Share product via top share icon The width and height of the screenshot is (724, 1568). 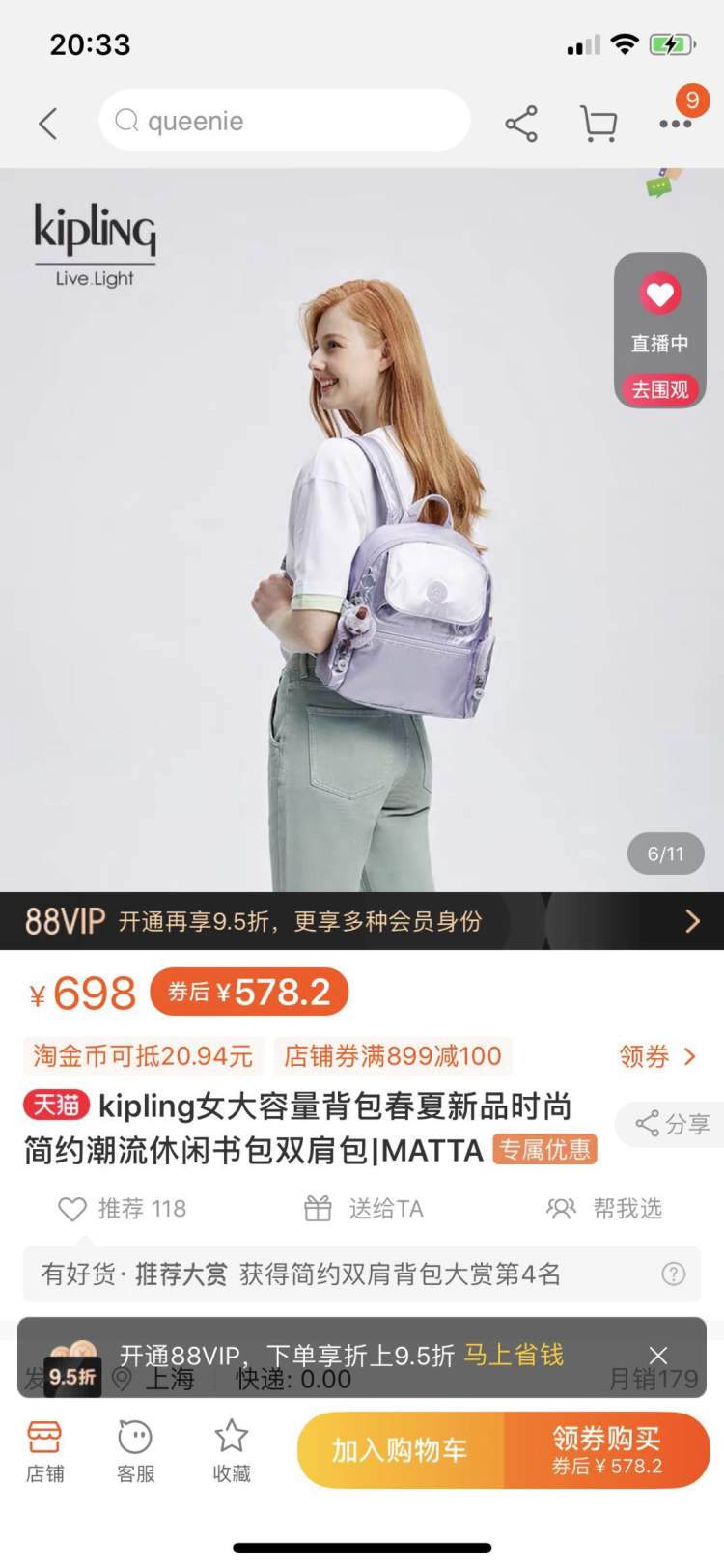pos(521,124)
